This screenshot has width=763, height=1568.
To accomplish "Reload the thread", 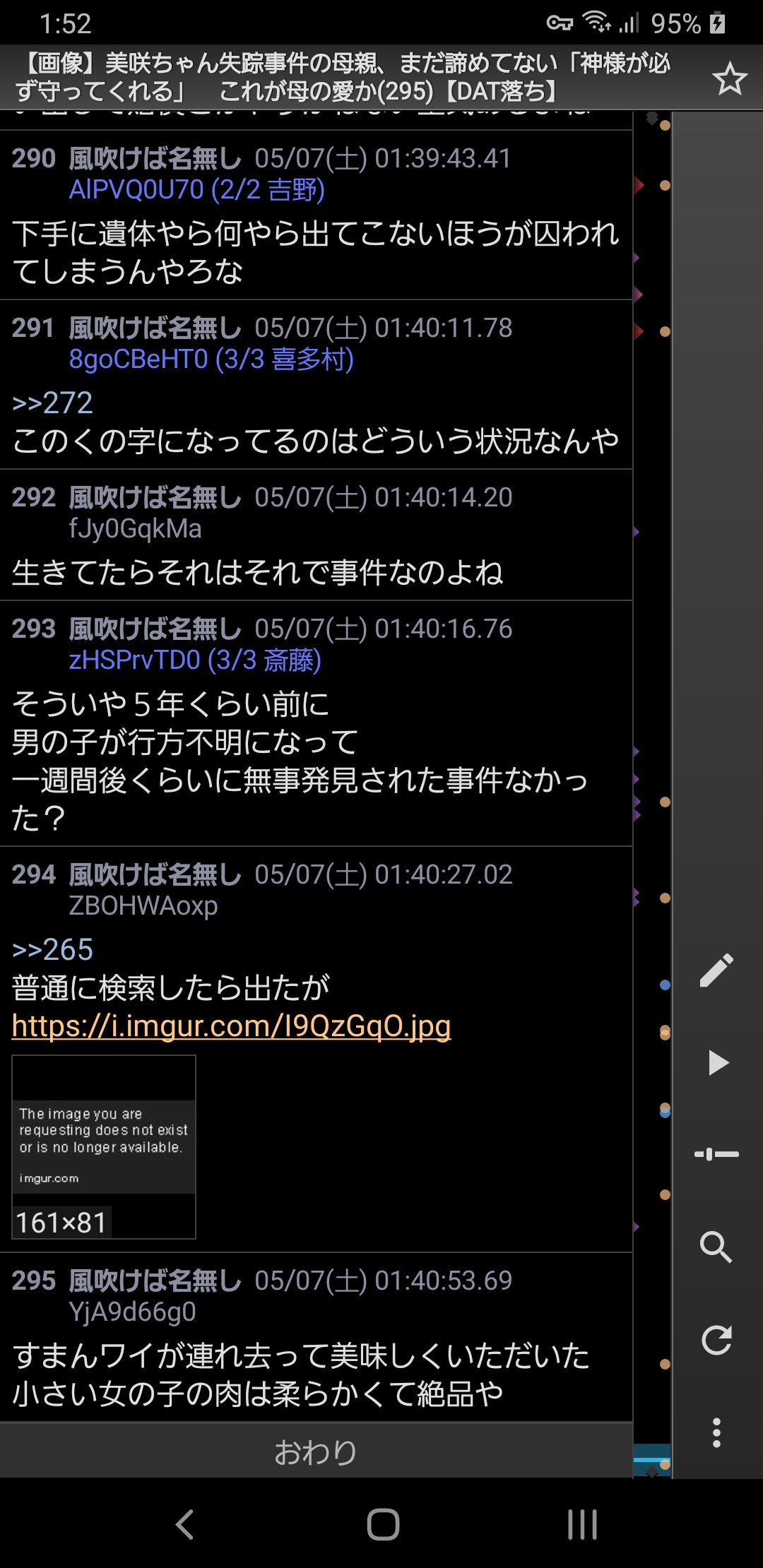I will pos(716,1340).
